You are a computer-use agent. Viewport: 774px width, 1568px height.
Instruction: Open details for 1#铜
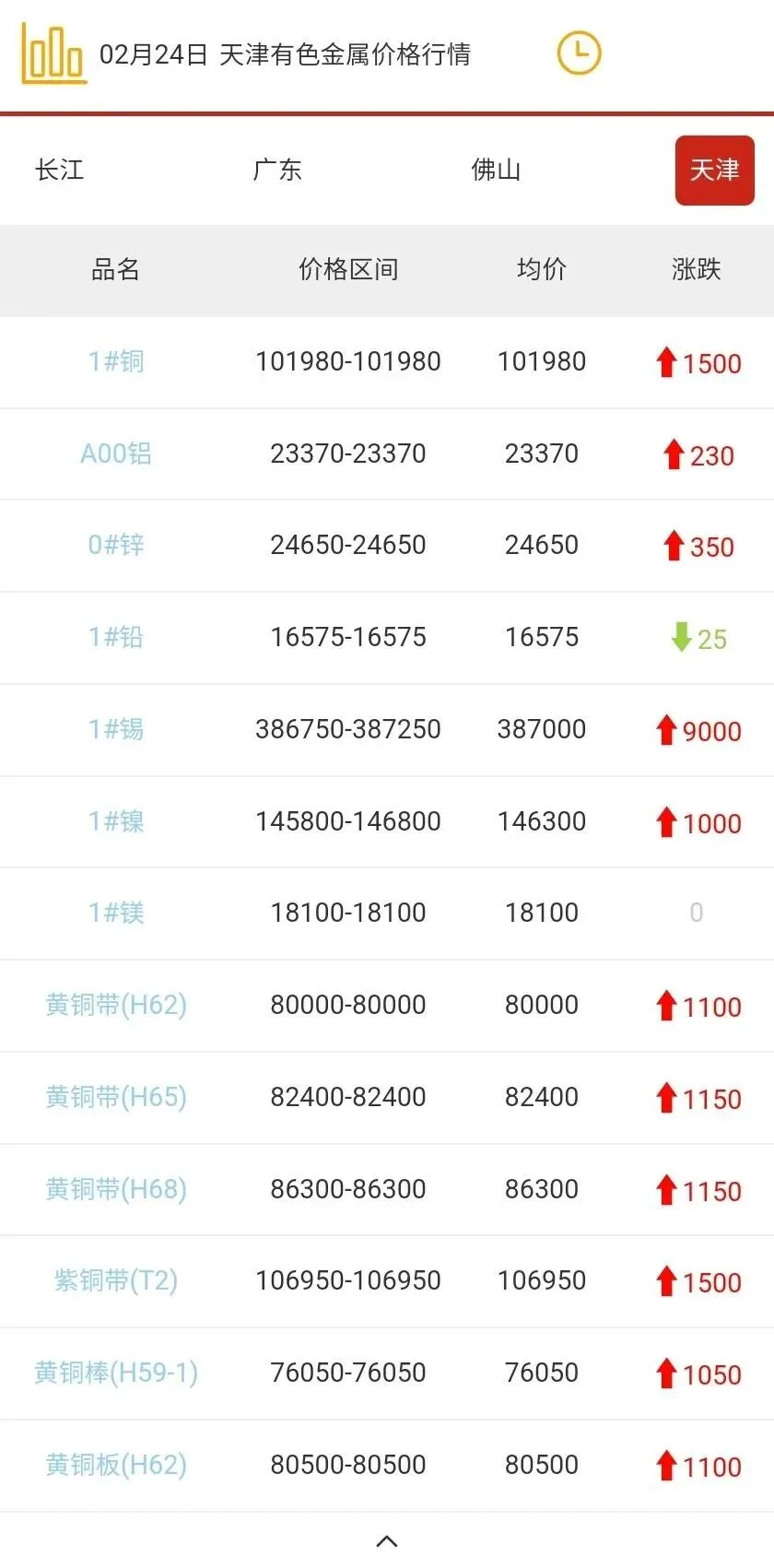116,361
